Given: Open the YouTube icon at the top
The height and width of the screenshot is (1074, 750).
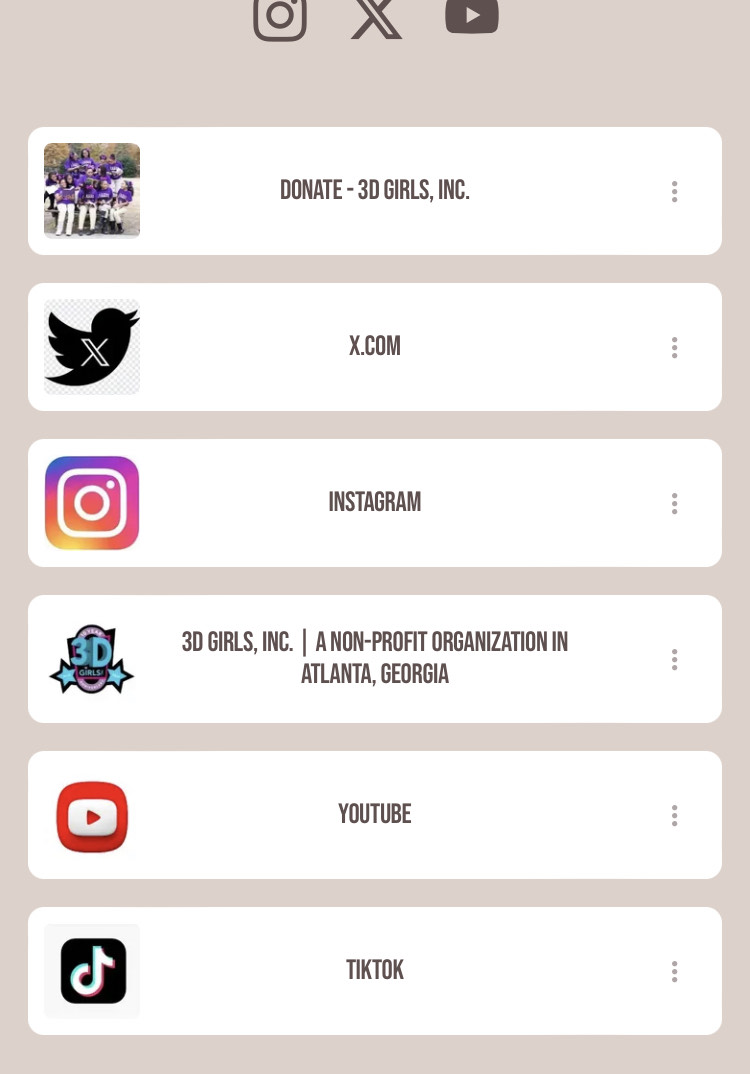Looking at the screenshot, I should (x=472, y=15).
